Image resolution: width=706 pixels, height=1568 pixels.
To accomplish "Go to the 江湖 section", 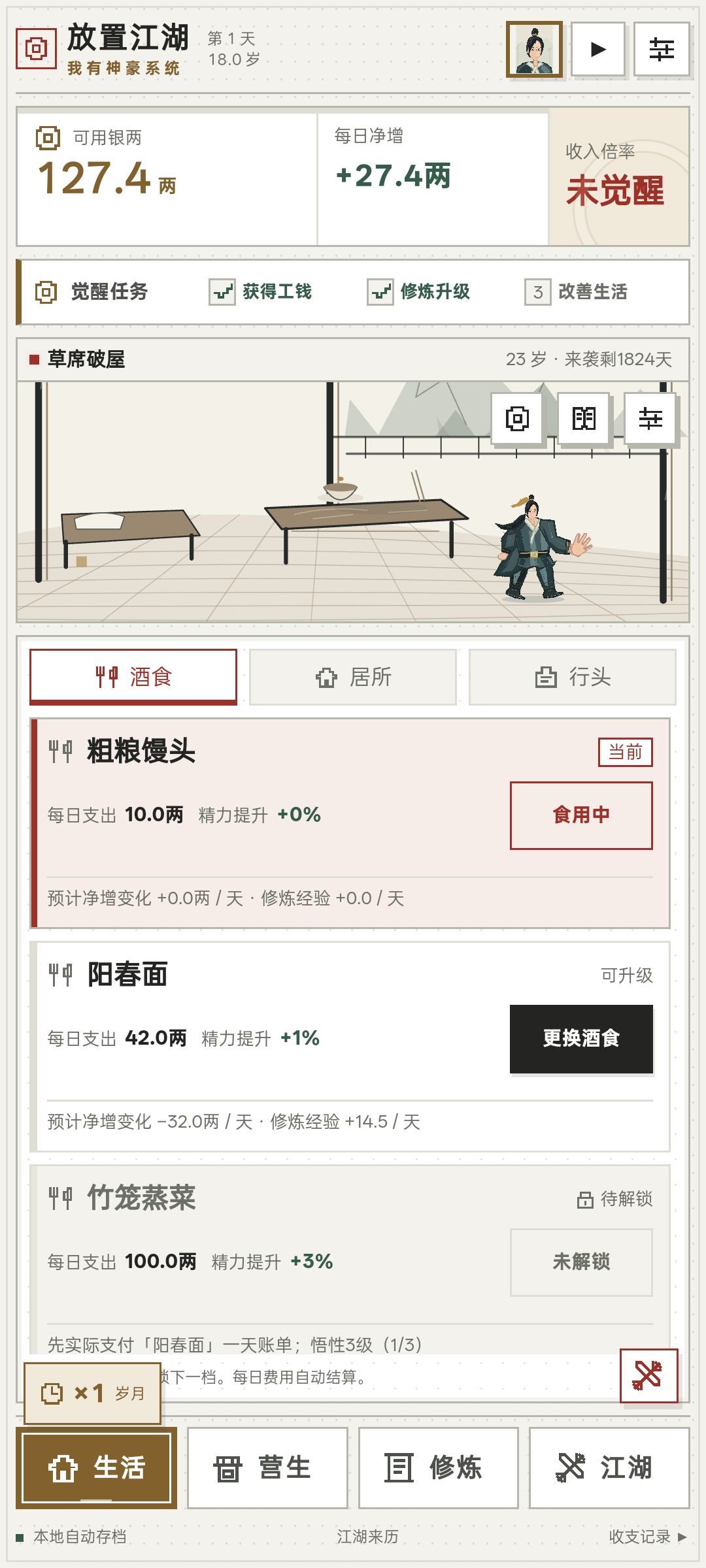I will point(609,1468).
